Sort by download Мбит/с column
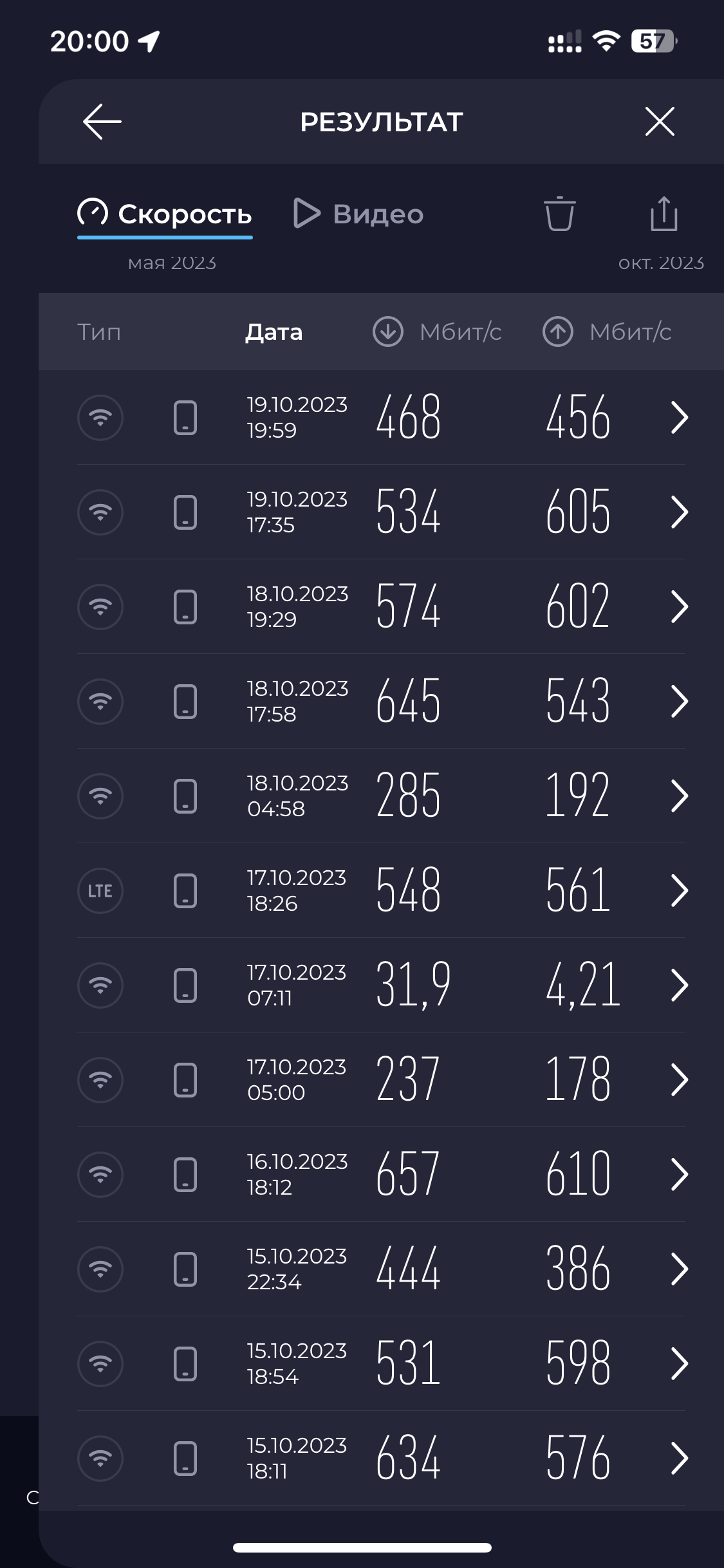 click(437, 332)
